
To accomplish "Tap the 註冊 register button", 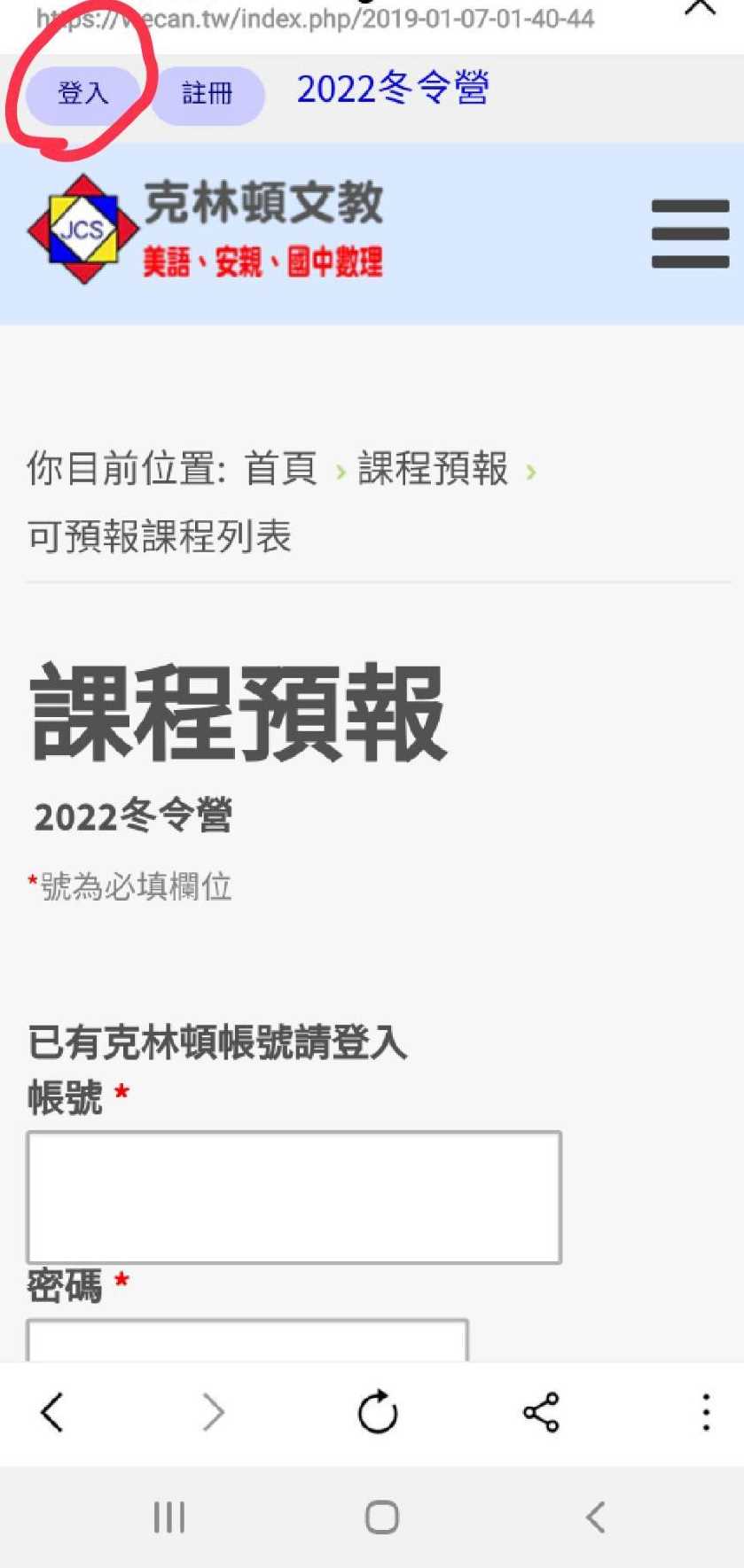I will [x=208, y=94].
